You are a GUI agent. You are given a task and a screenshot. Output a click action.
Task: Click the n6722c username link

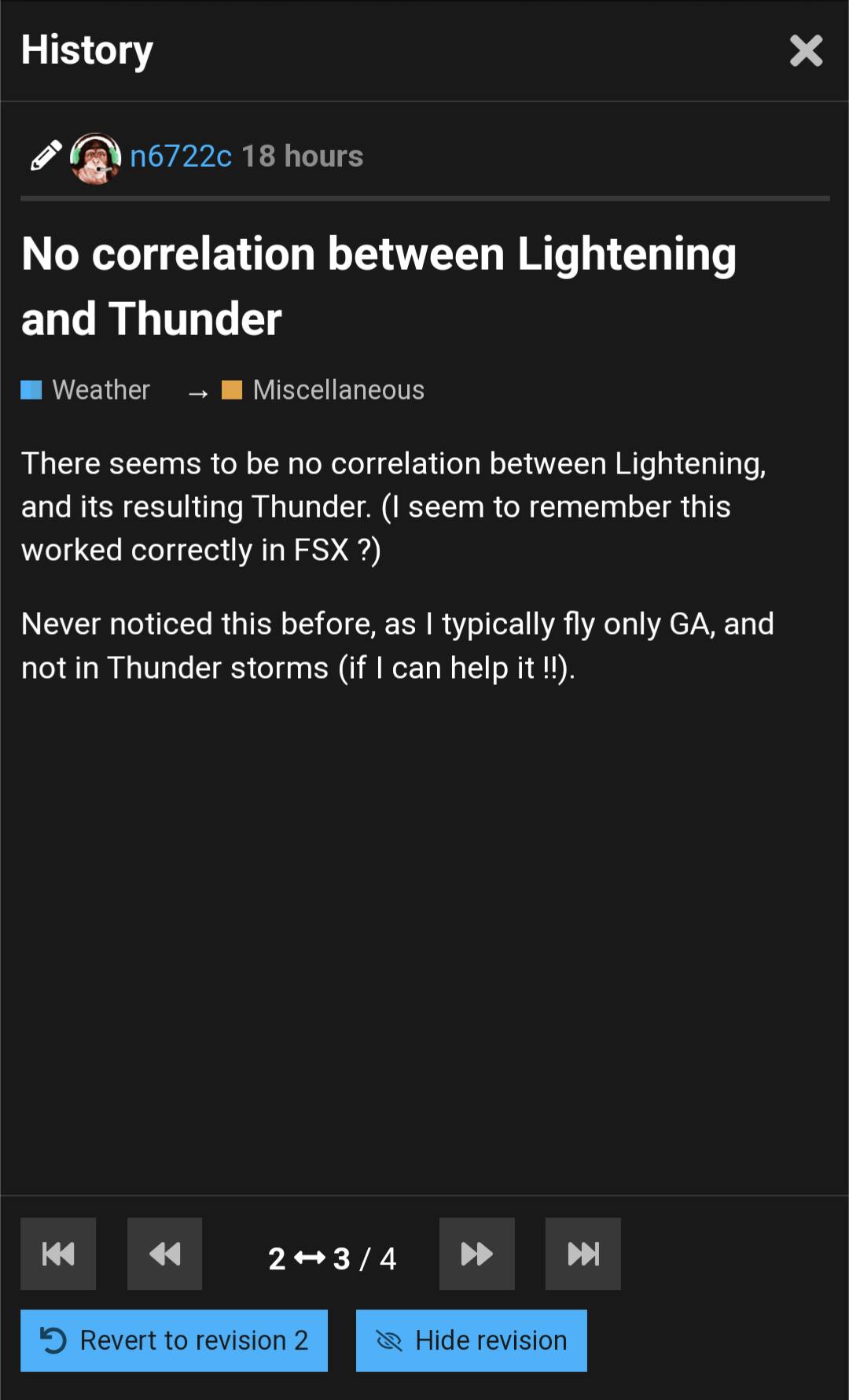(x=180, y=155)
